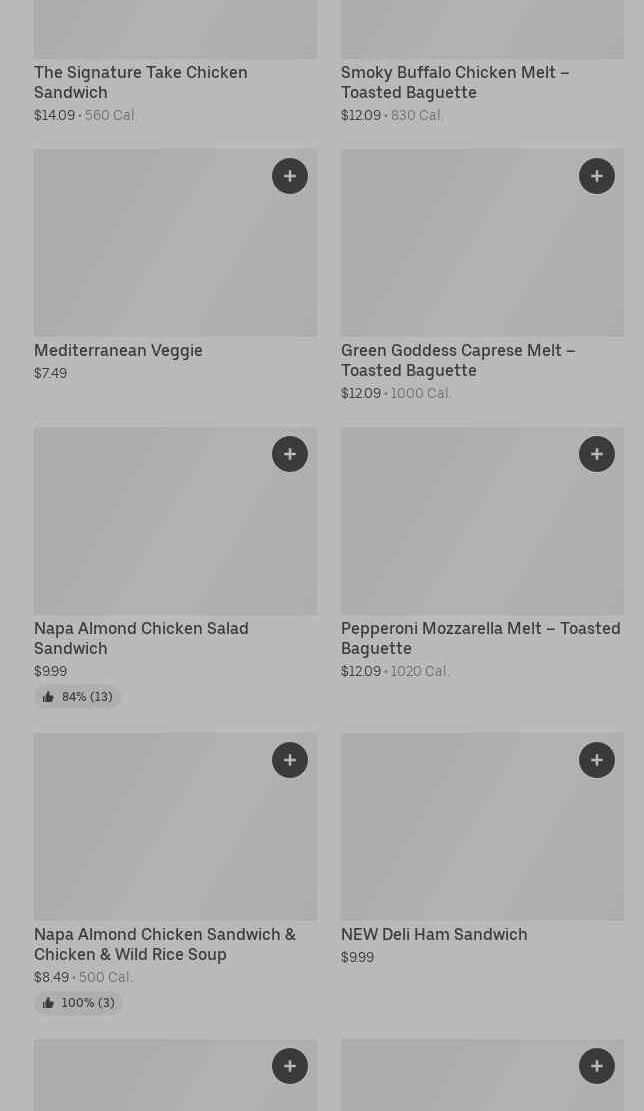
Task: View Green Goddess Caprese Melt details
Action: pos(458,360)
